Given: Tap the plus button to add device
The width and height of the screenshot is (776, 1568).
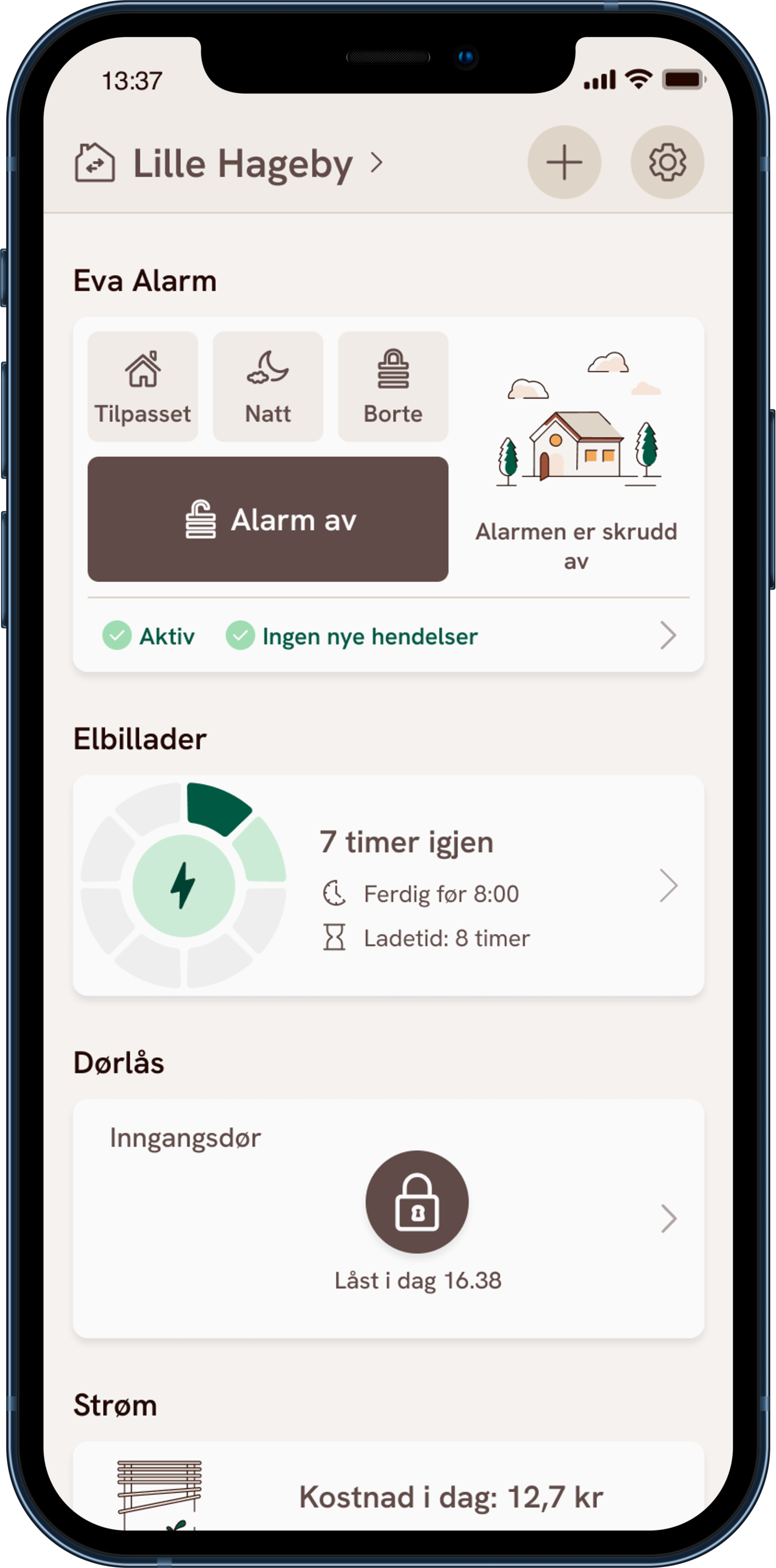Looking at the screenshot, I should click(564, 163).
